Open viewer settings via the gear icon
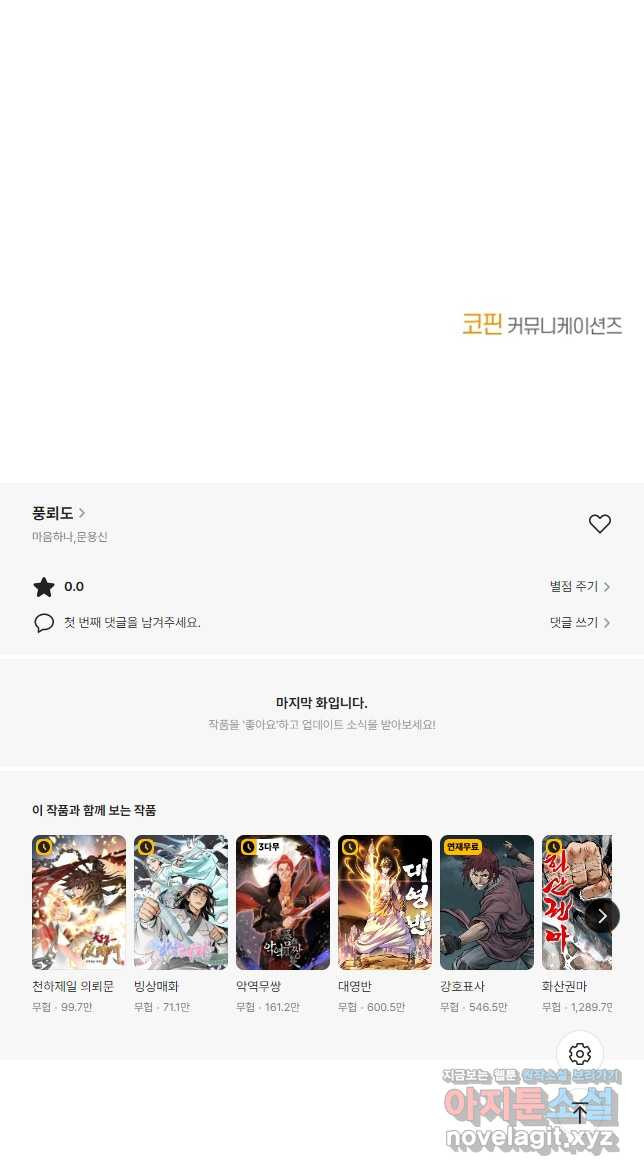644x1176 pixels. click(x=580, y=1054)
